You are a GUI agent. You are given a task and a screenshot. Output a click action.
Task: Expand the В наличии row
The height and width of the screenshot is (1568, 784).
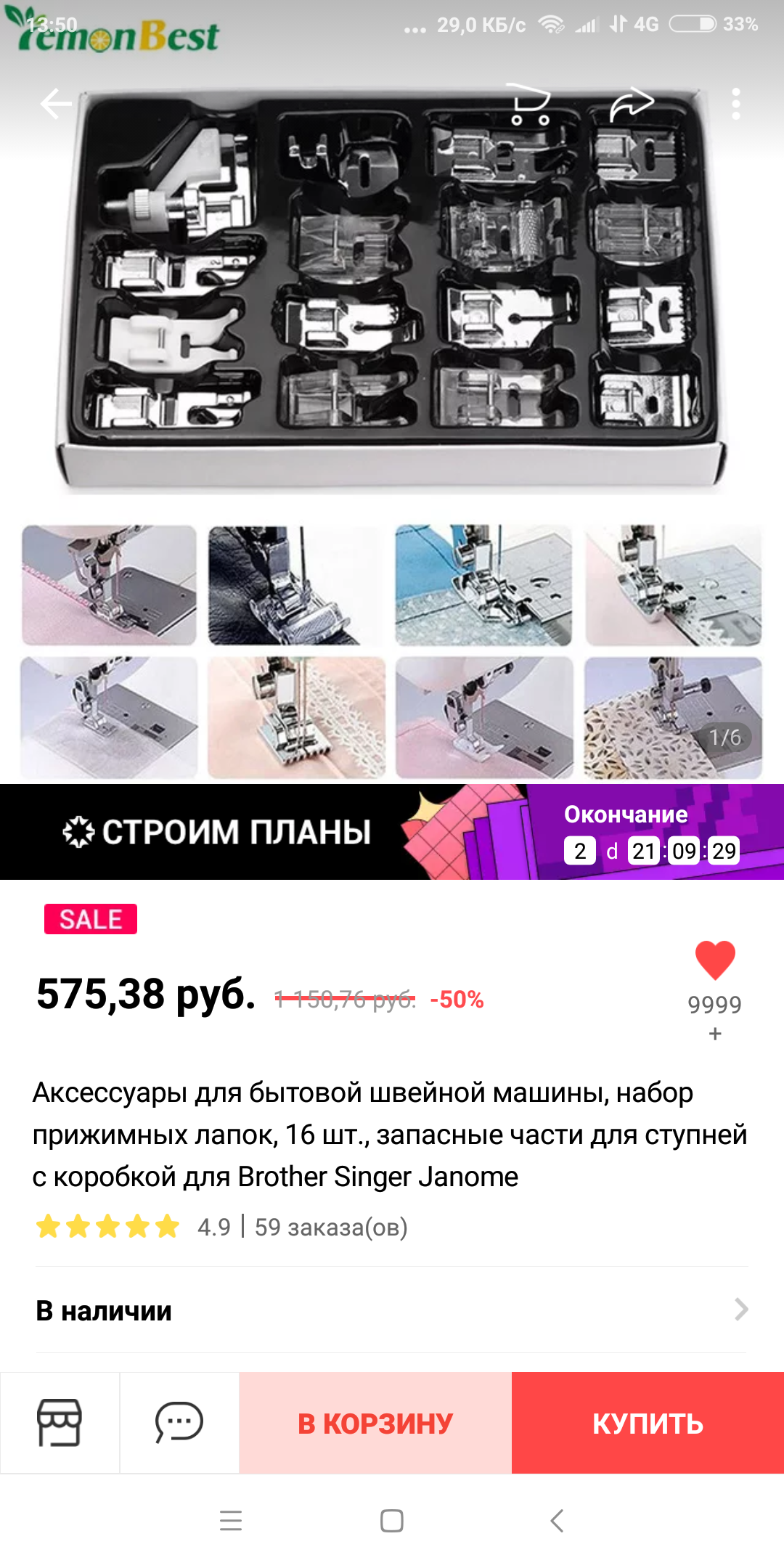click(x=392, y=1310)
